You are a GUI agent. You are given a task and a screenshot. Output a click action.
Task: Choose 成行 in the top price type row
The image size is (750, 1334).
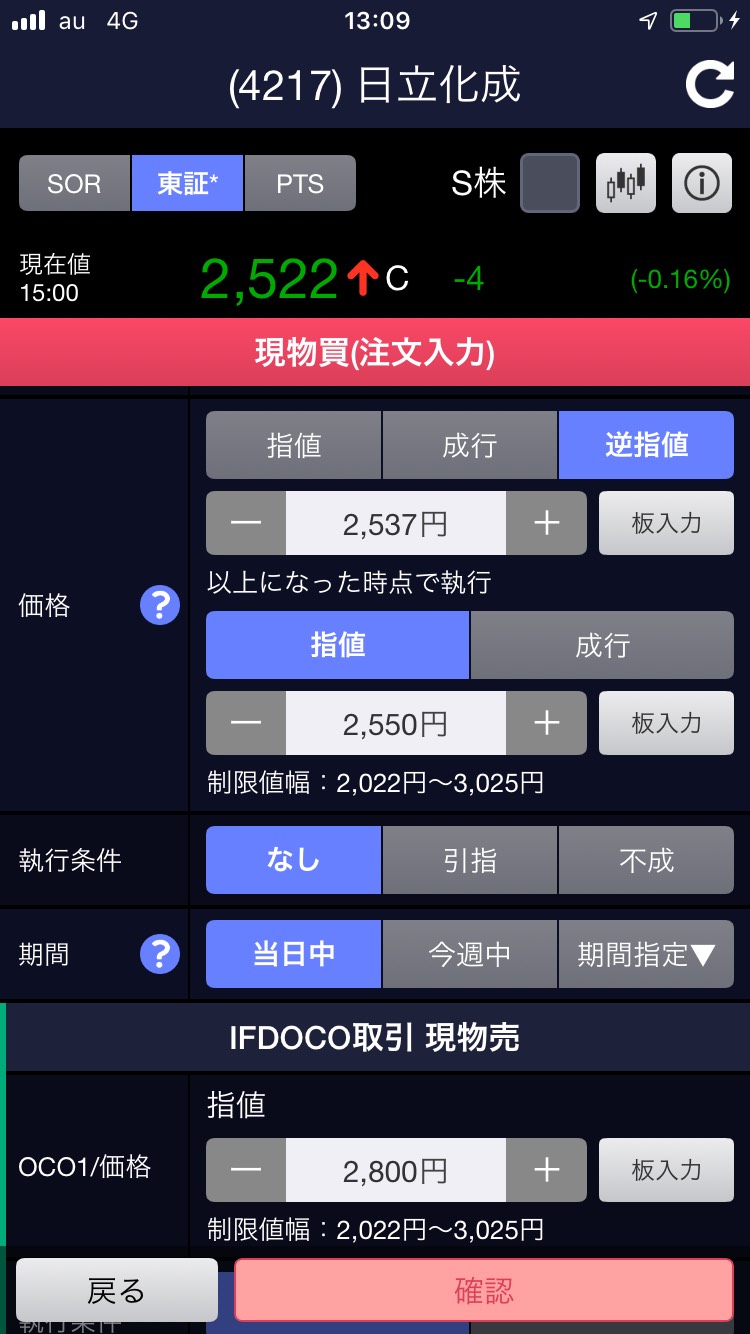tap(469, 445)
